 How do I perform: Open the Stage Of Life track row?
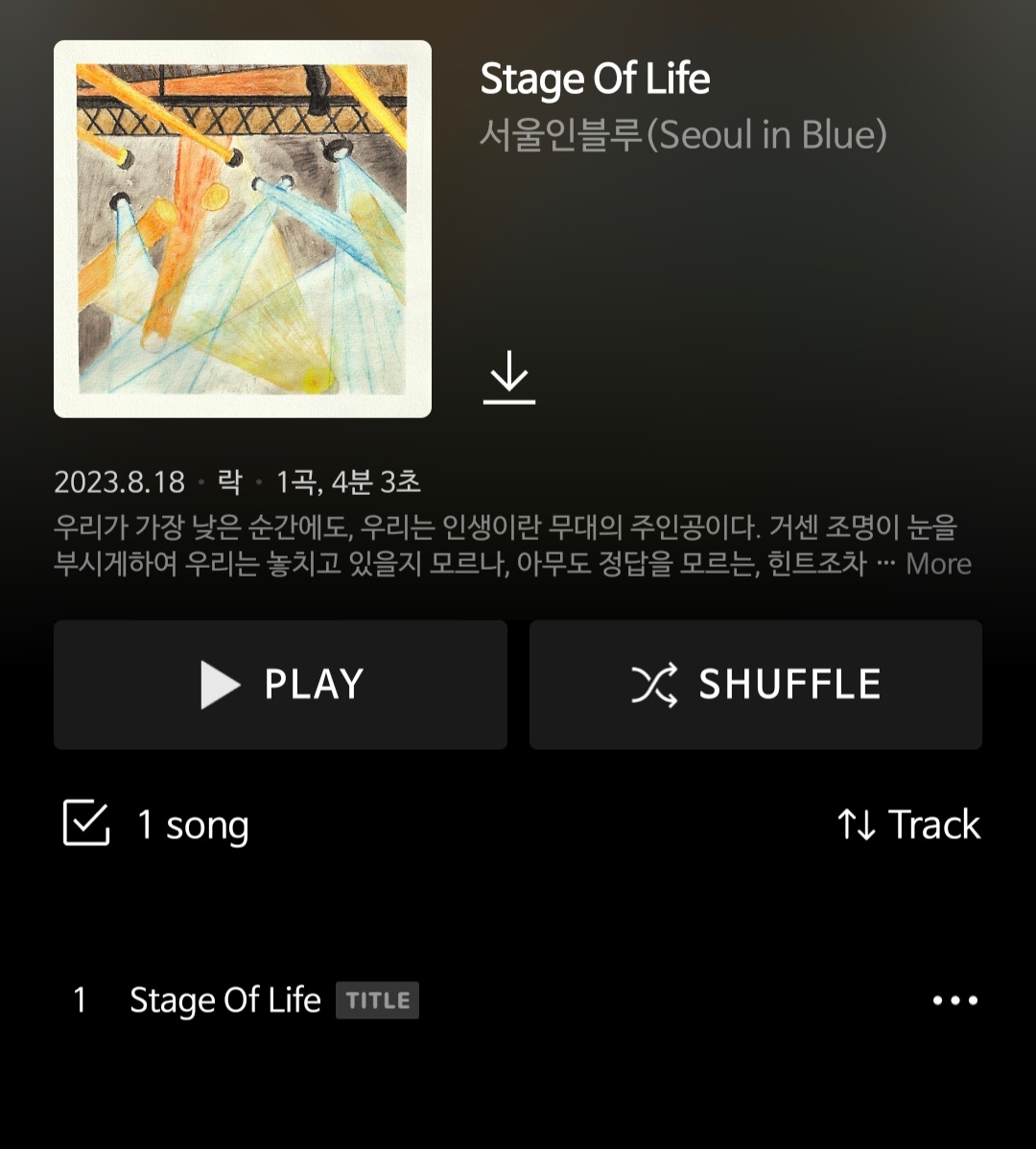point(225,1000)
